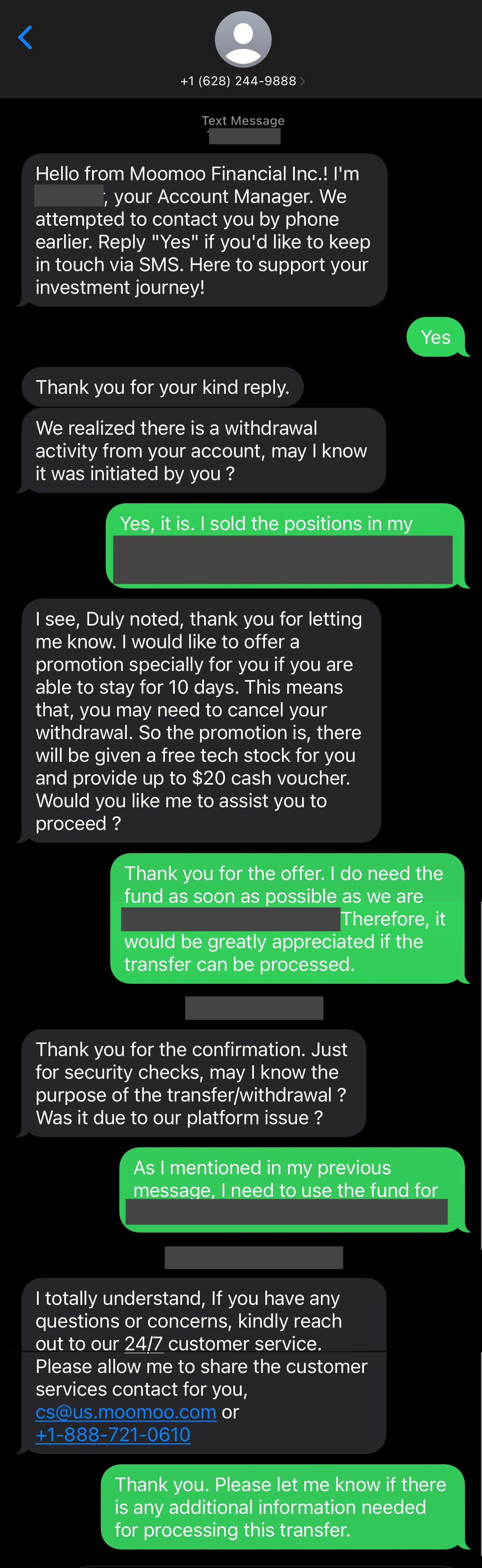Screen dimensions: 482x1568
Task: Open contact details for +1 (628) 244-9888
Action: pos(243,80)
